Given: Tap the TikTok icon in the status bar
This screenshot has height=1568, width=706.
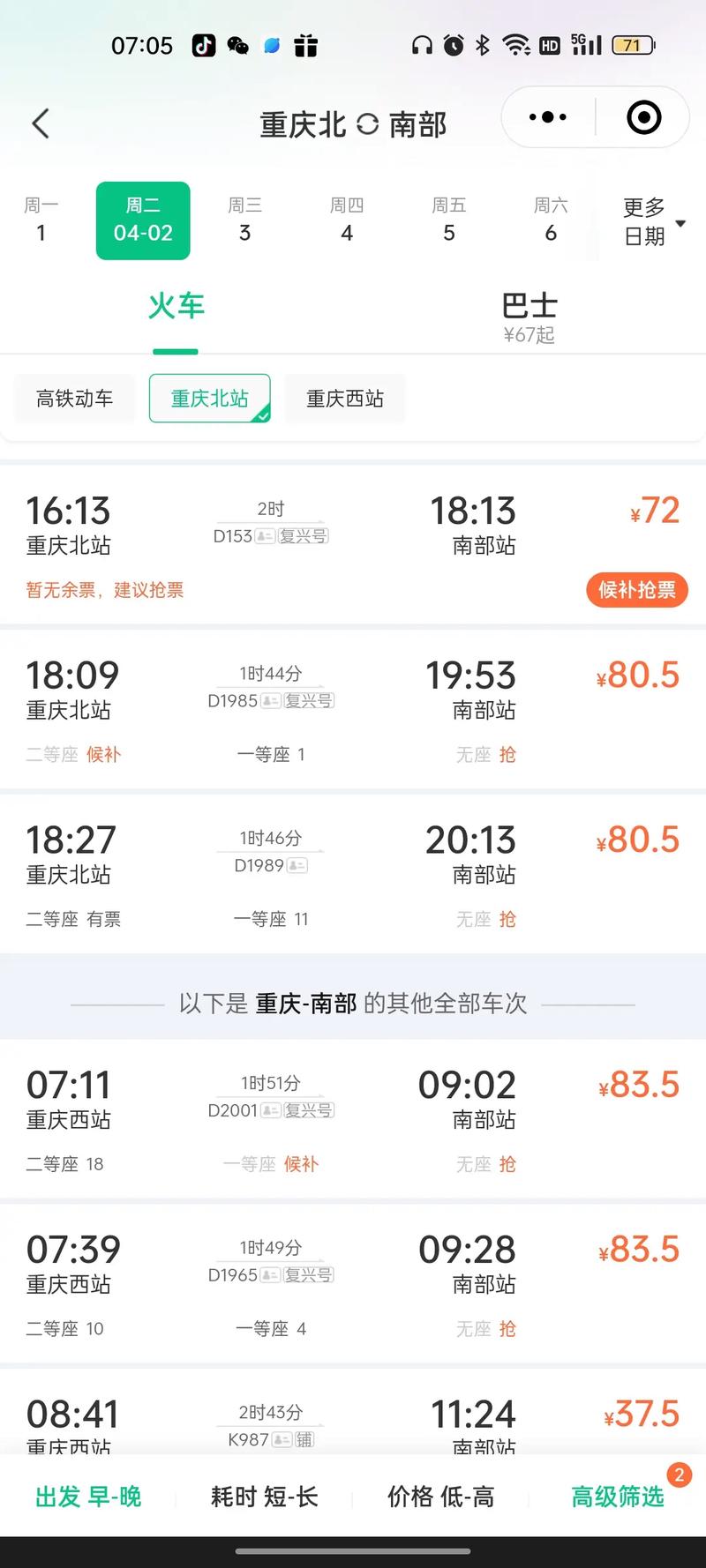Looking at the screenshot, I should pyautogui.click(x=203, y=44).
